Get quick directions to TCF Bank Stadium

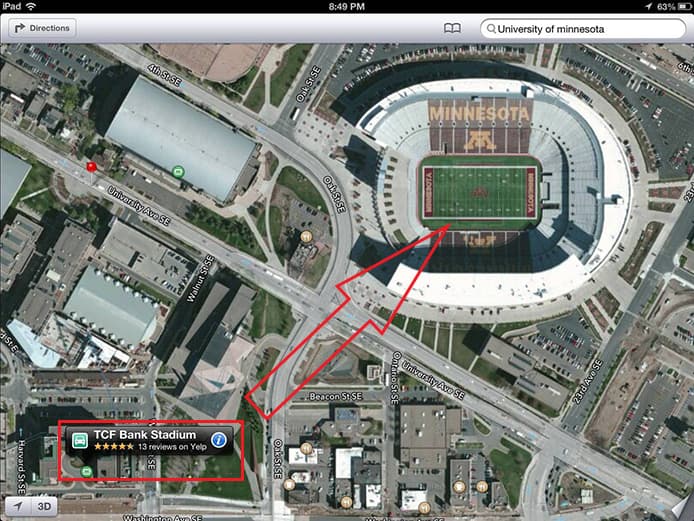(x=79, y=440)
